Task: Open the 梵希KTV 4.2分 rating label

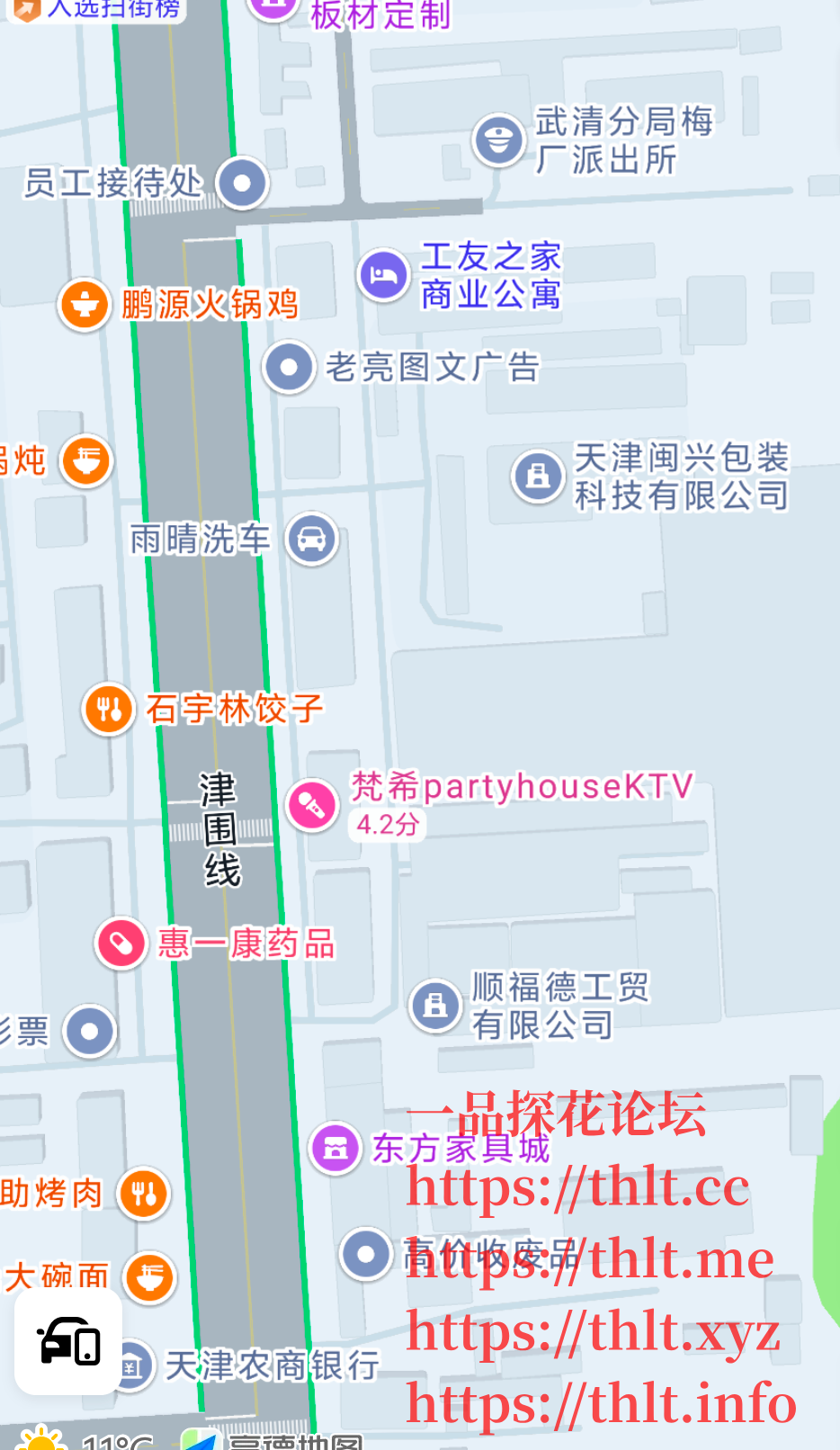Action: pyautogui.click(x=387, y=822)
